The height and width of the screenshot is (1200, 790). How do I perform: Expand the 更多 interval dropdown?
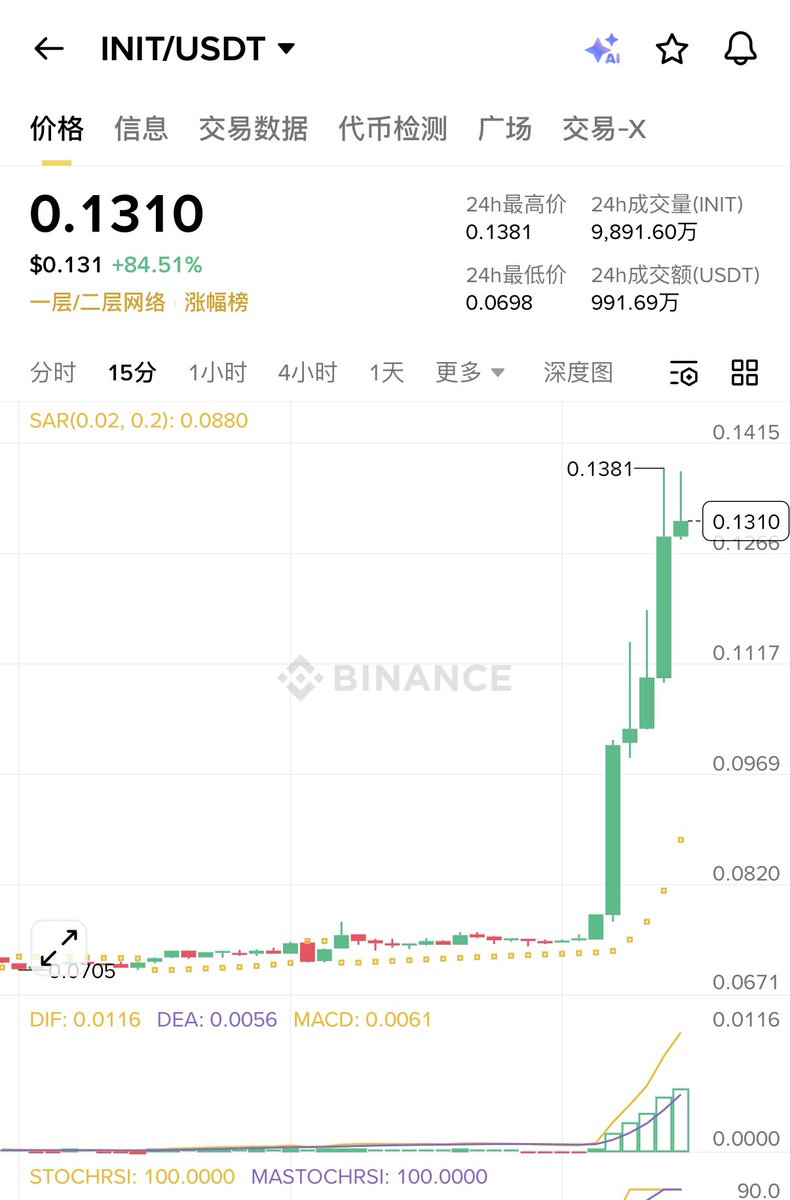coord(470,373)
